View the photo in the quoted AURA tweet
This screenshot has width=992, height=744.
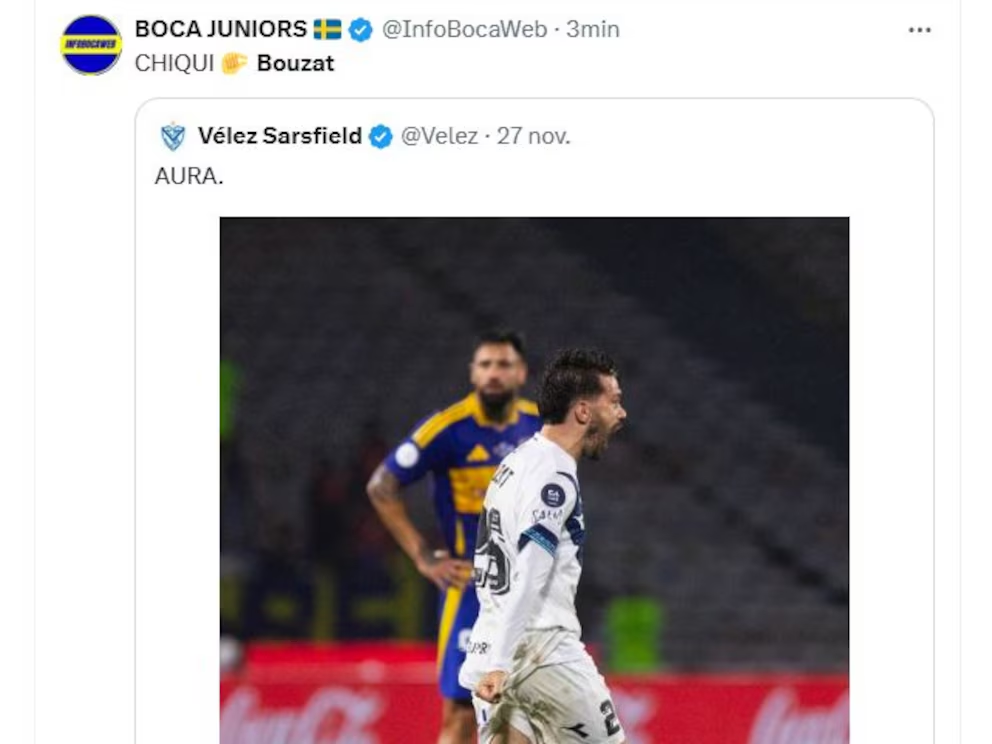534,480
